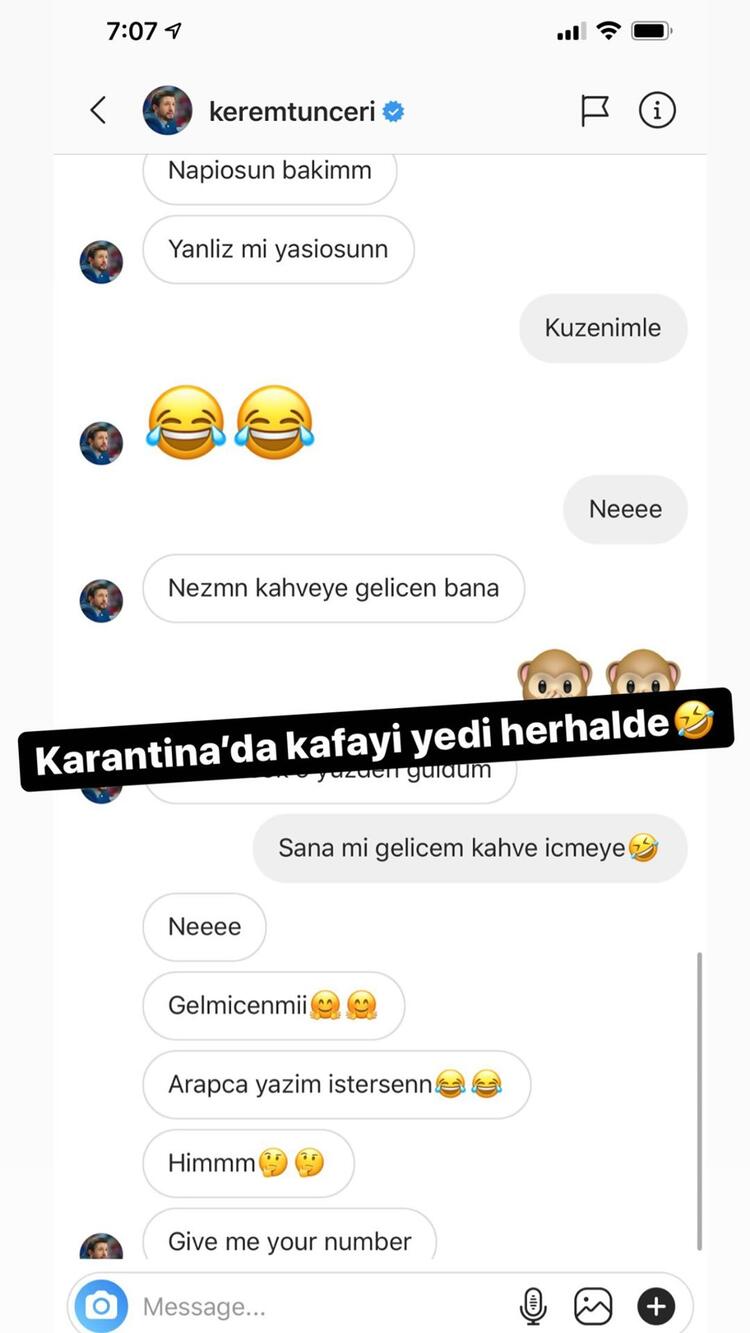The height and width of the screenshot is (1333, 750).
Task: Tap keremtunceri's profile picture in the header
Action: tap(168, 110)
